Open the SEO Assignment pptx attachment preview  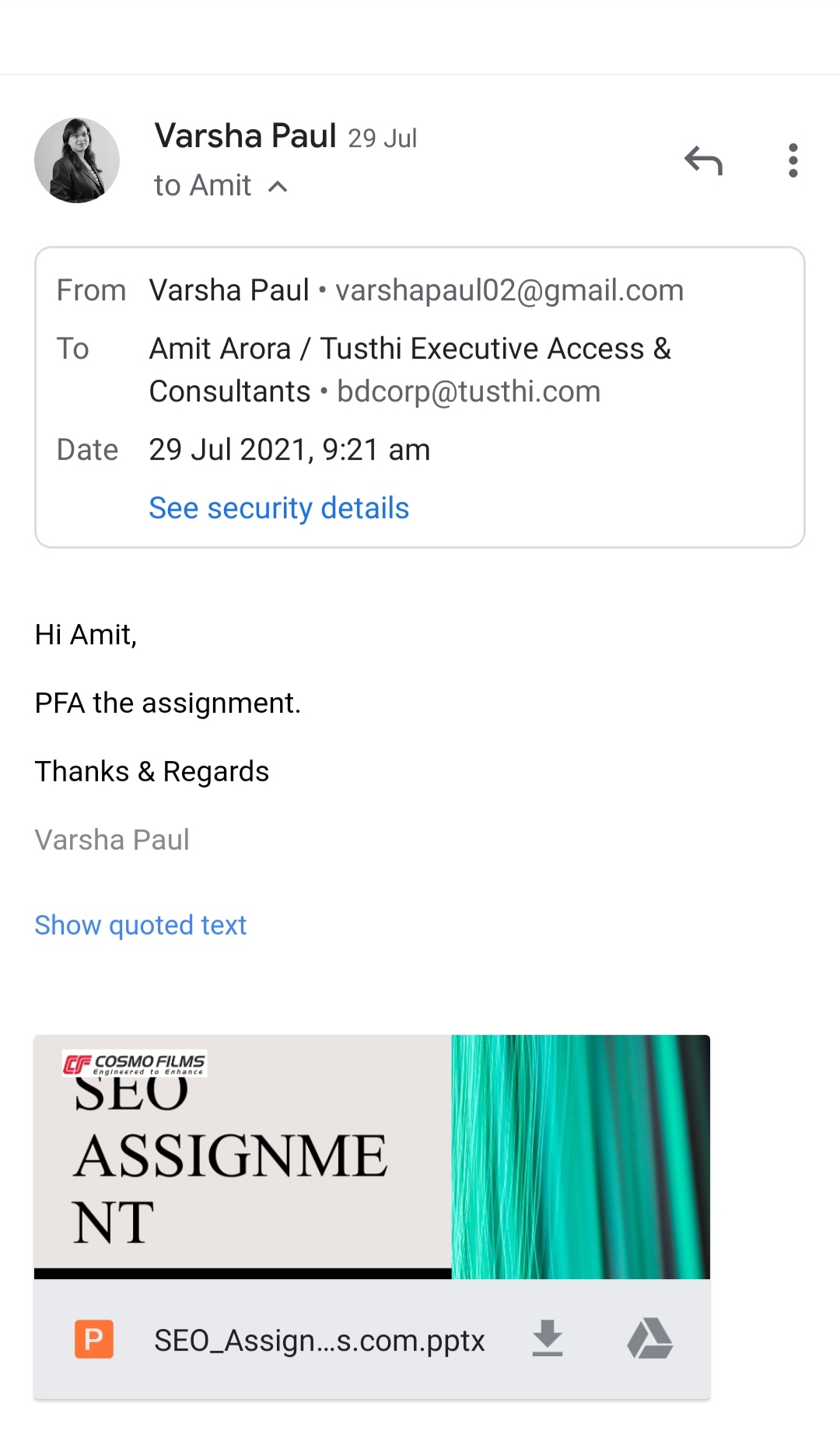(372, 1156)
